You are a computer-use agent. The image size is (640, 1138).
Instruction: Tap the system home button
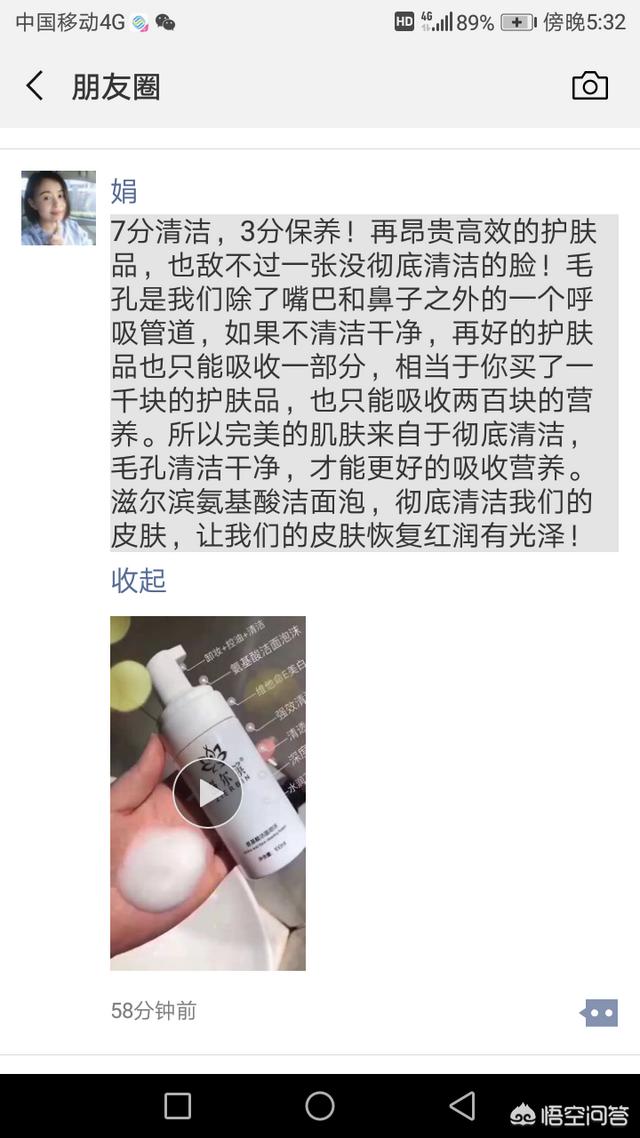coord(320,1105)
